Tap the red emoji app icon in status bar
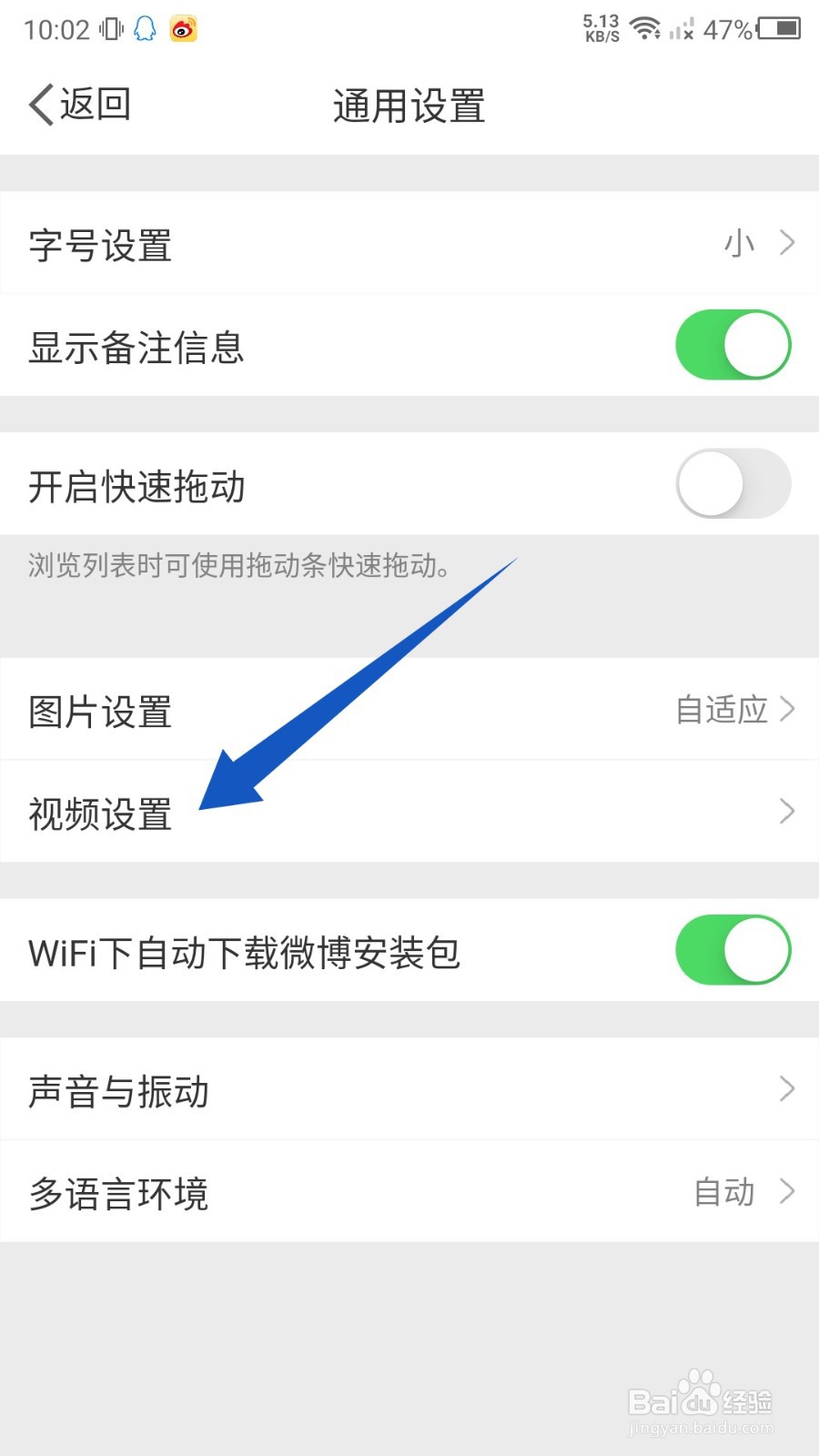 point(184,28)
